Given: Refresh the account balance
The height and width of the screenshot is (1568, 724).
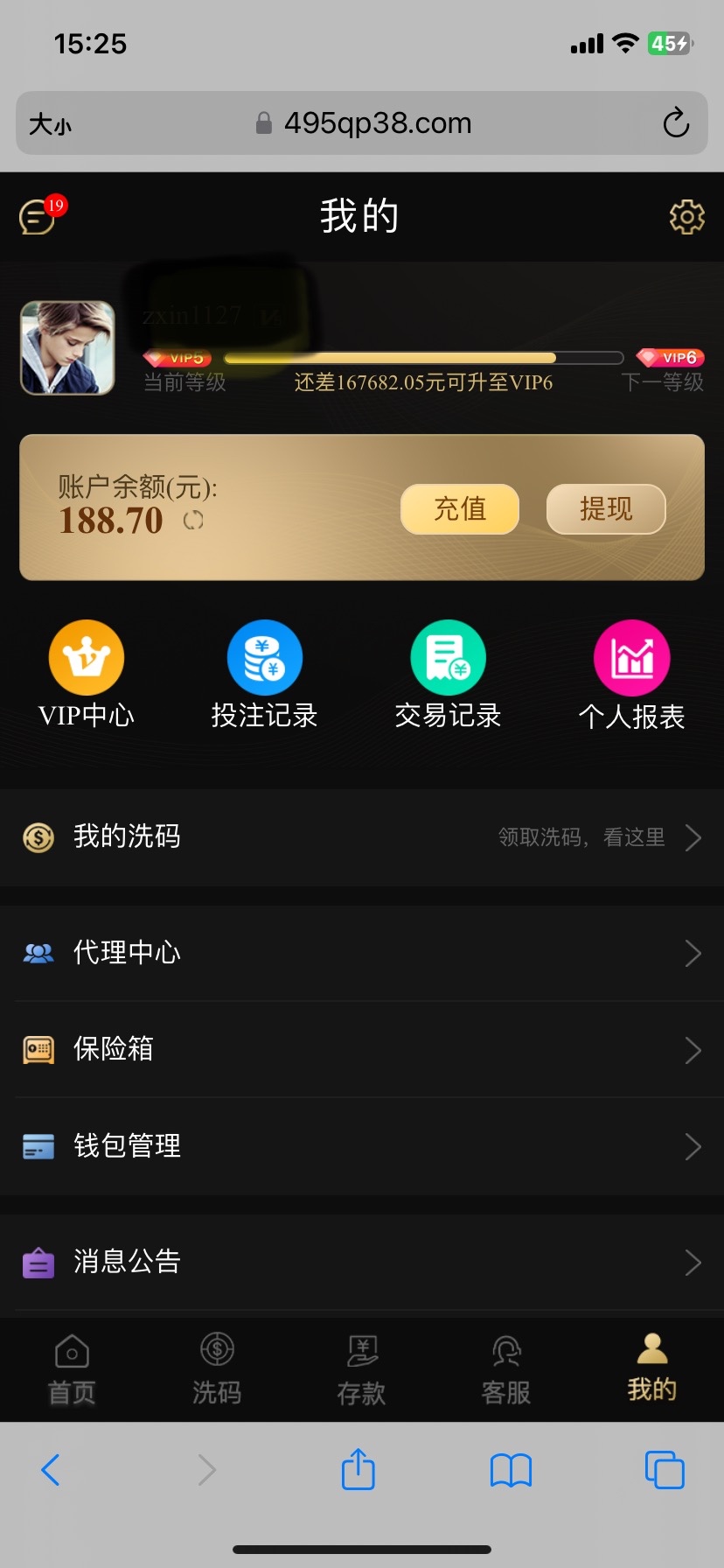Looking at the screenshot, I should coord(193,521).
